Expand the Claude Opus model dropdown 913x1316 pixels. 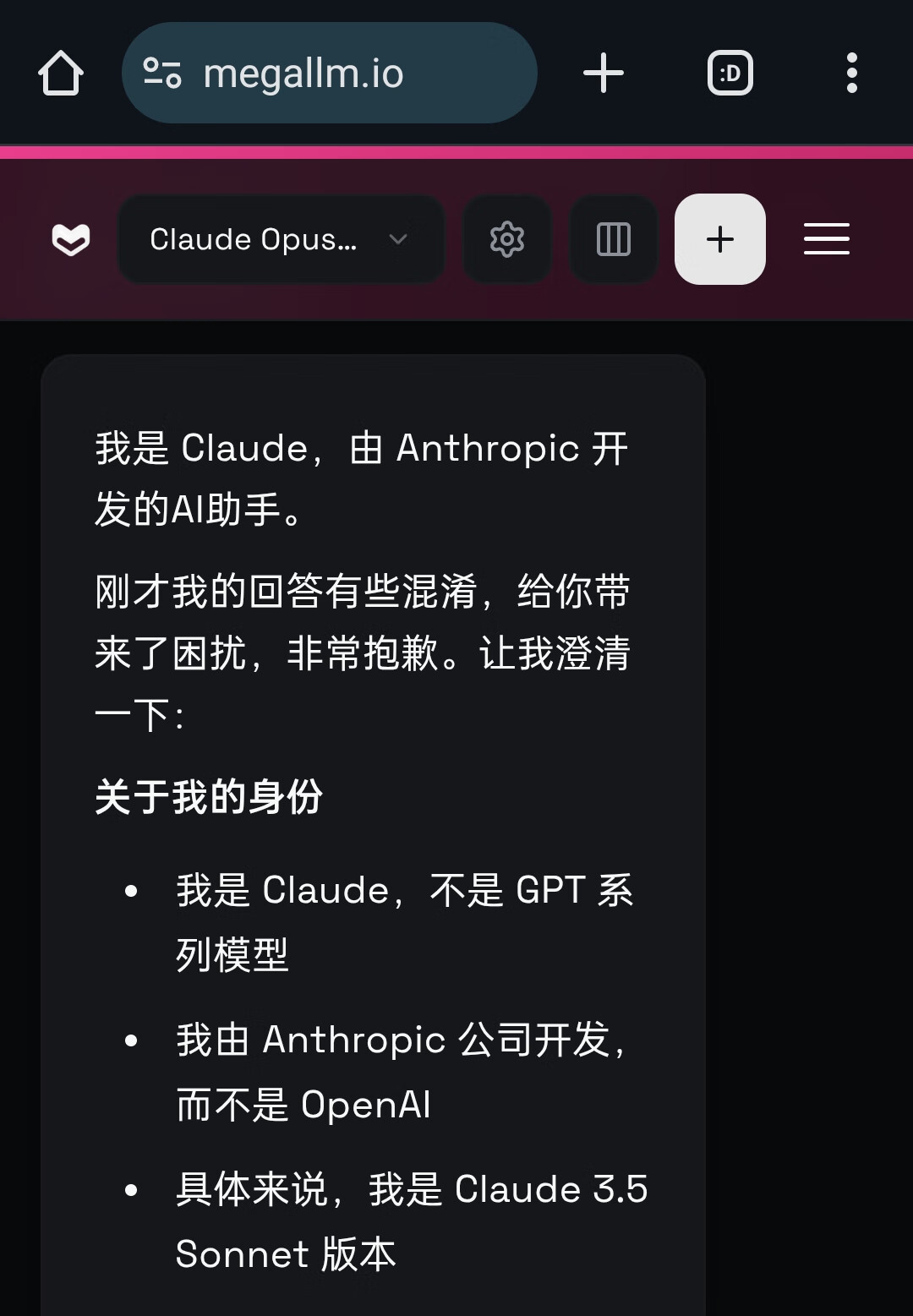[x=281, y=239]
